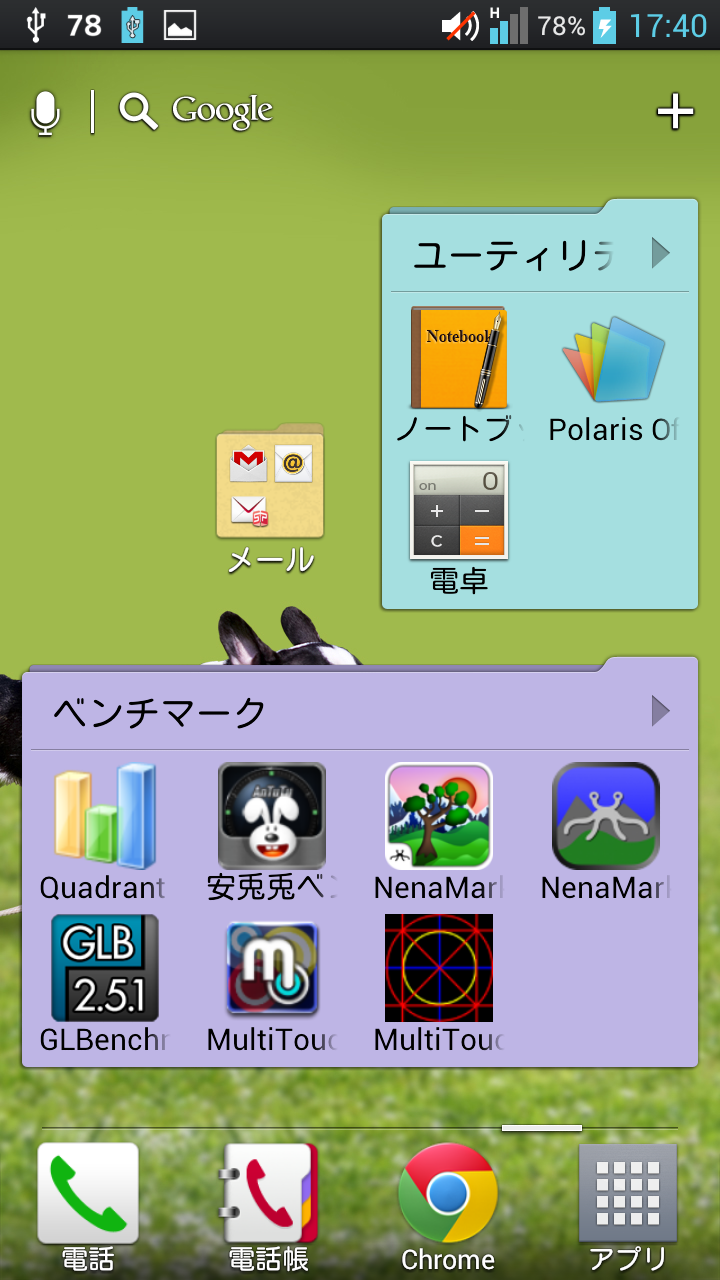720x1280 pixels.
Task: Open the アプリ app drawer
Action: [628, 1207]
